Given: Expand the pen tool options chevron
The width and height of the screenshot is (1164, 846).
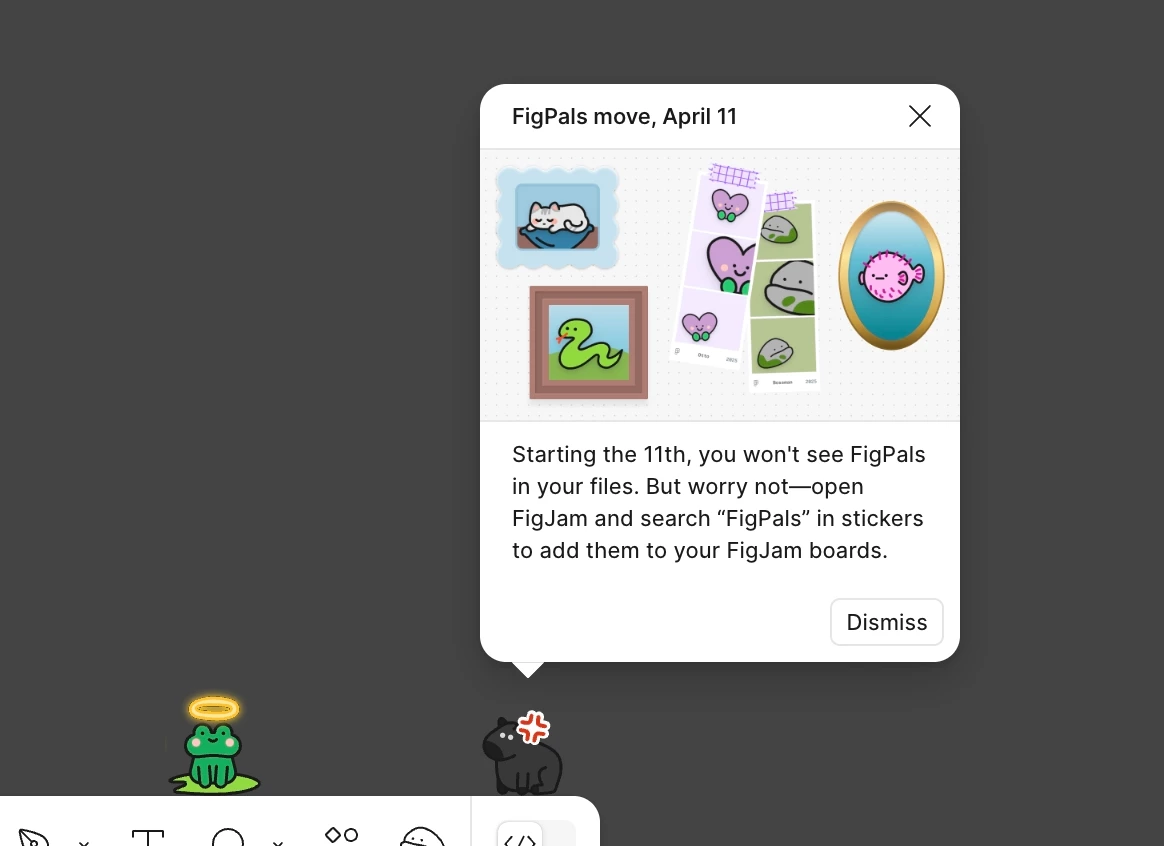Looking at the screenshot, I should tap(84, 841).
